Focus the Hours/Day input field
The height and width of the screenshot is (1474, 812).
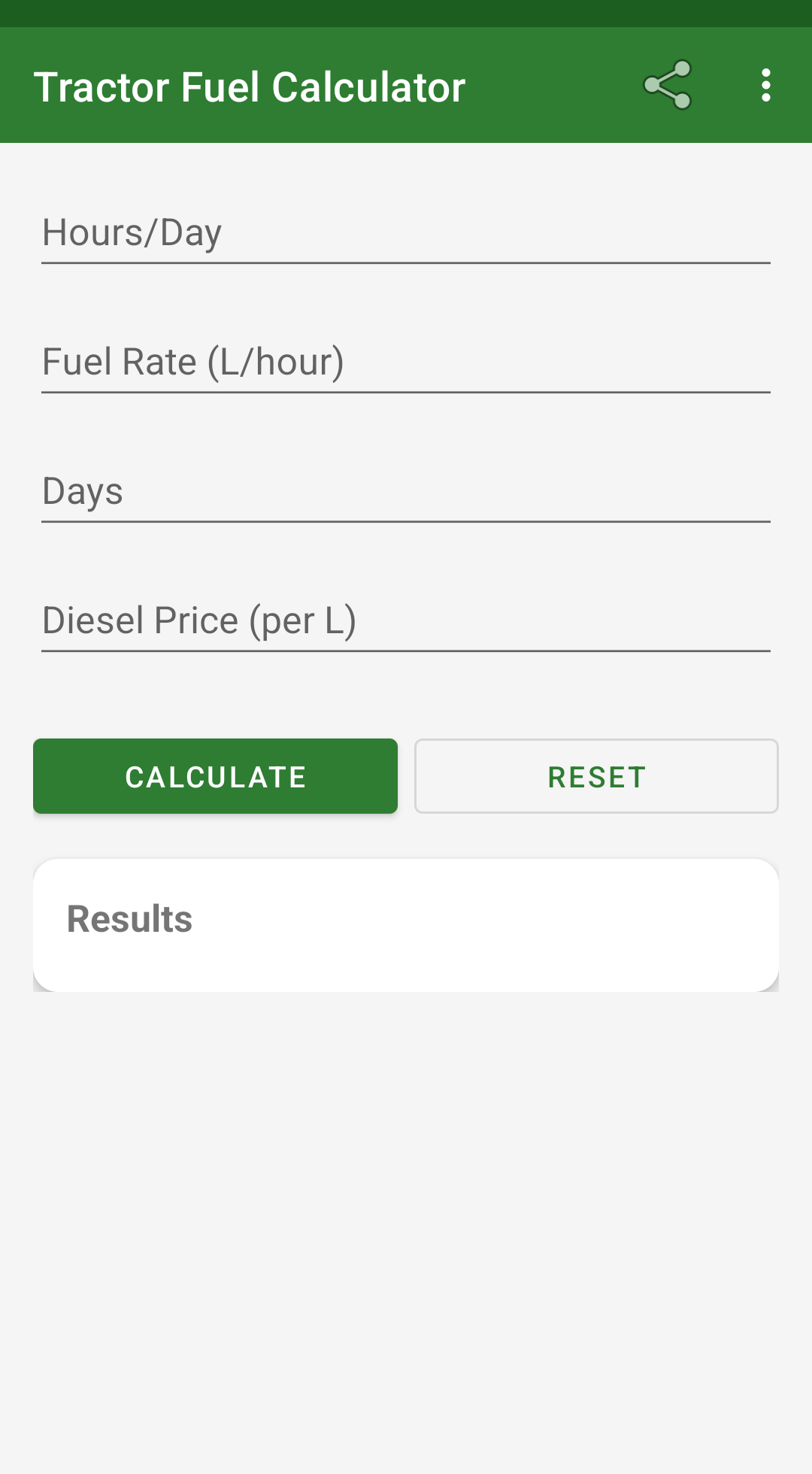pyautogui.click(x=406, y=233)
